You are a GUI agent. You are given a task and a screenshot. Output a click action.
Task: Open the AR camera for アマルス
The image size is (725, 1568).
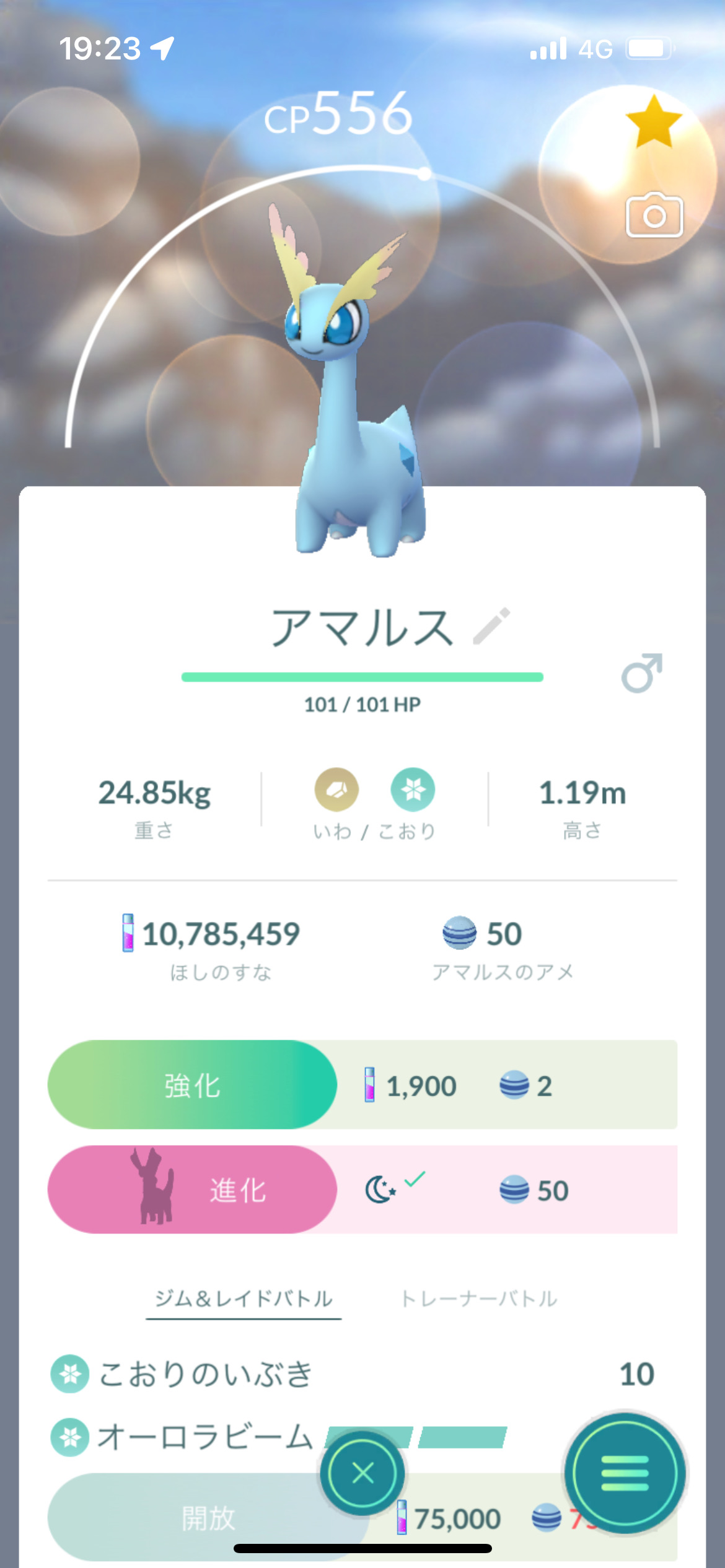(x=654, y=216)
